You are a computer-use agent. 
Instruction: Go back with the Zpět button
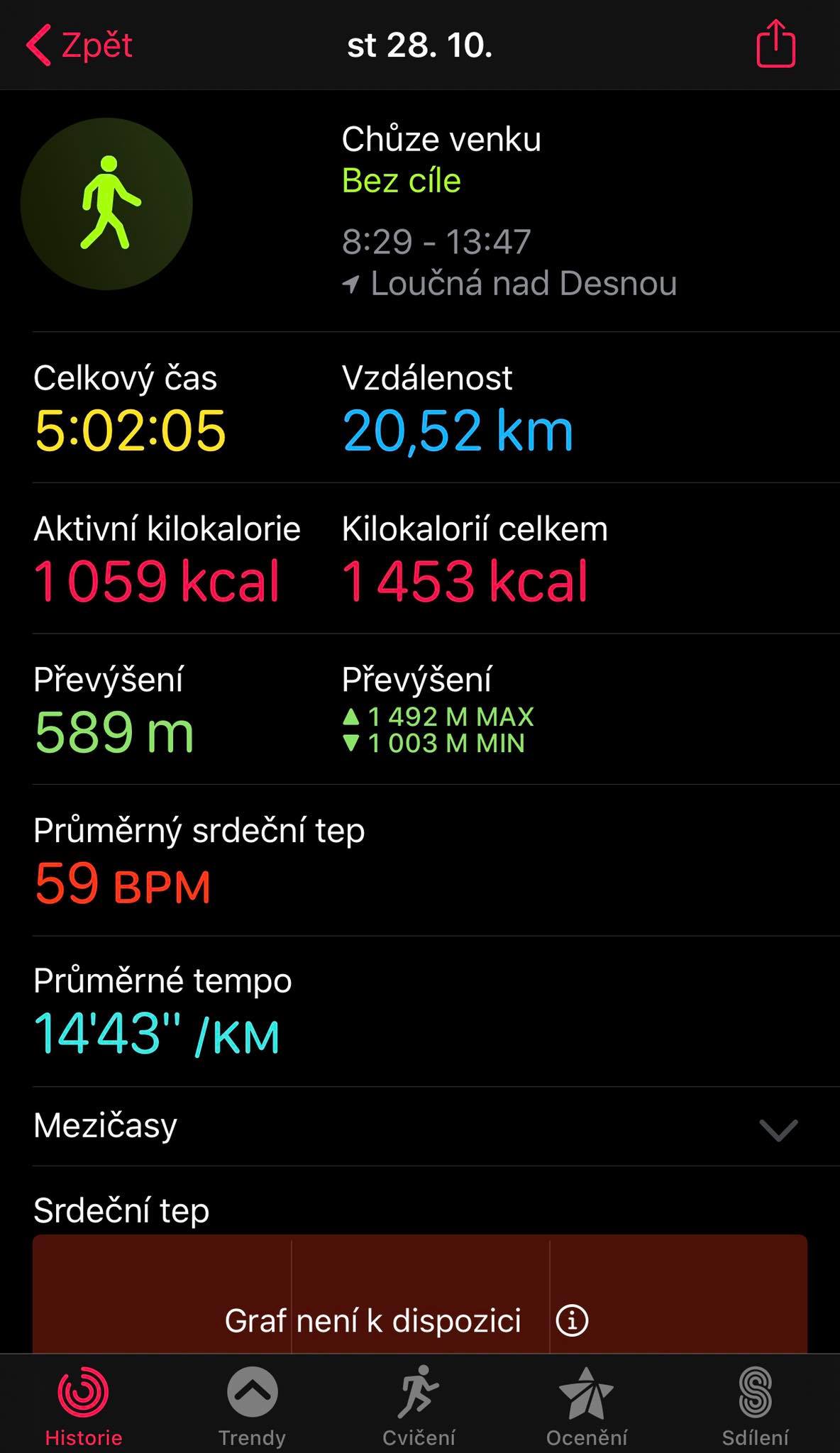[x=79, y=45]
